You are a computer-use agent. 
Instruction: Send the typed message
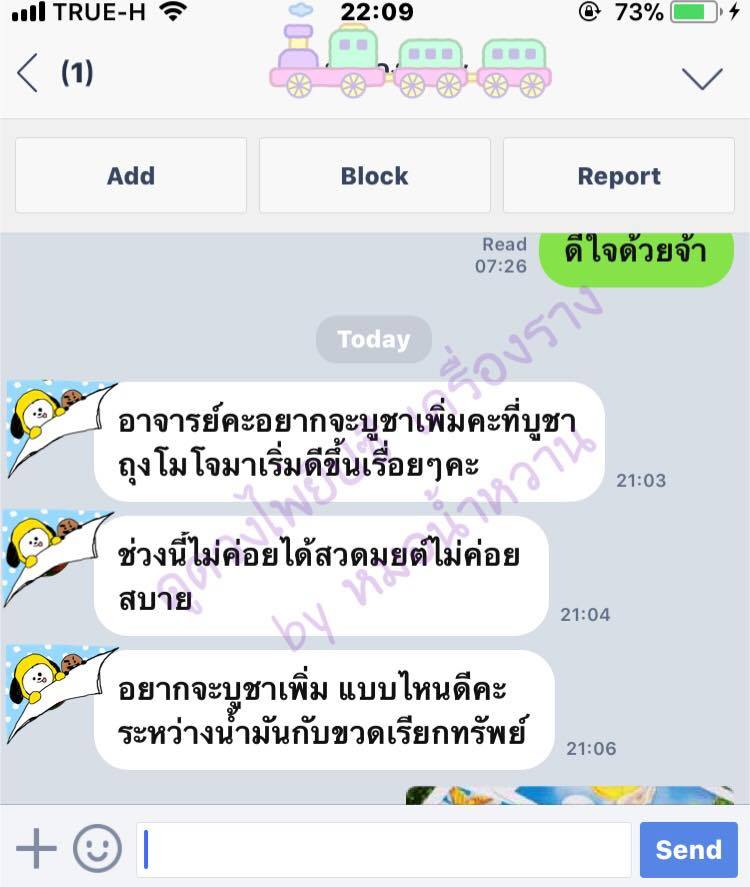[x=688, y=849]
